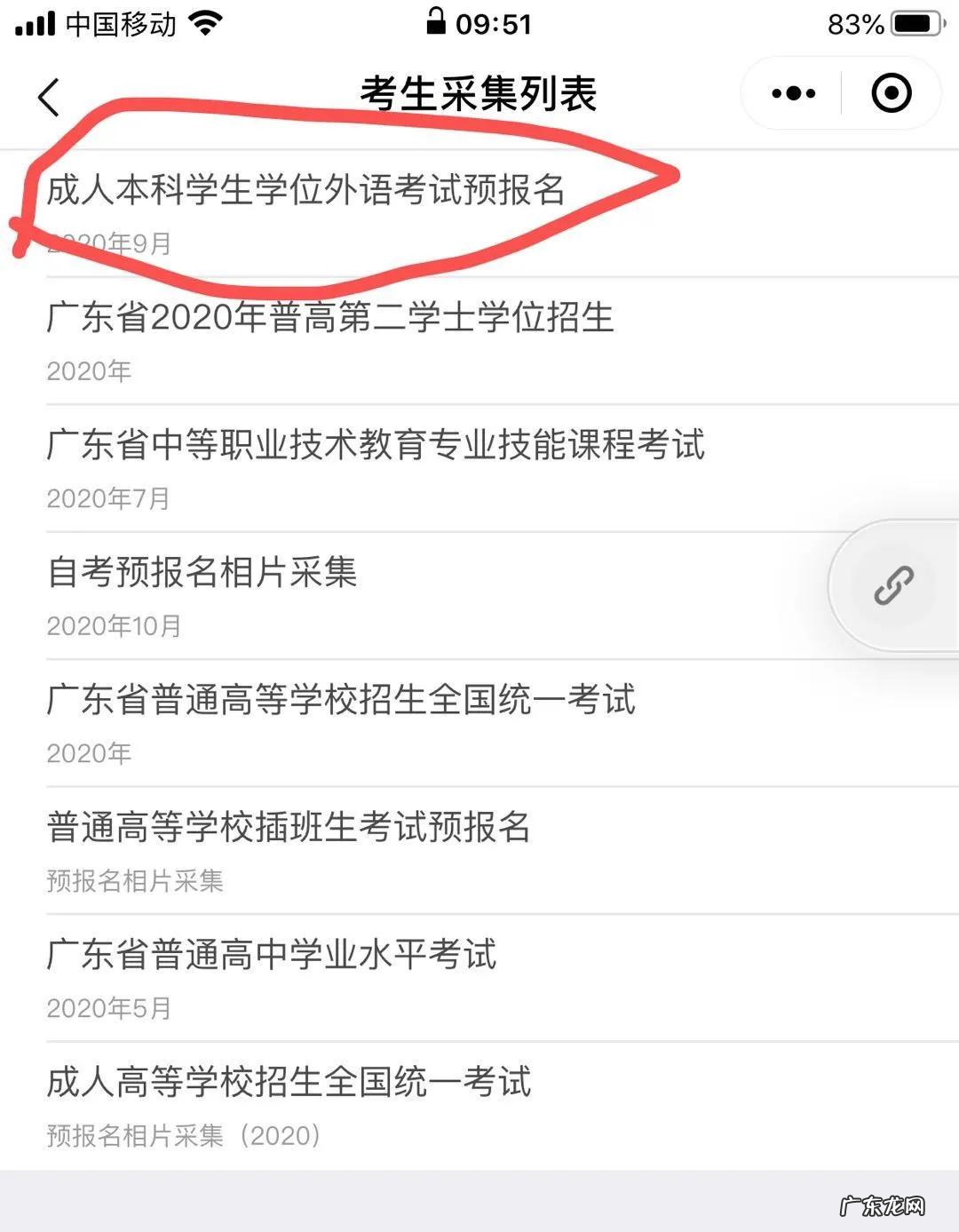Tap the orientation lock icon near the time
This screenshot has width=959, height=1232.
coord(437,23)
